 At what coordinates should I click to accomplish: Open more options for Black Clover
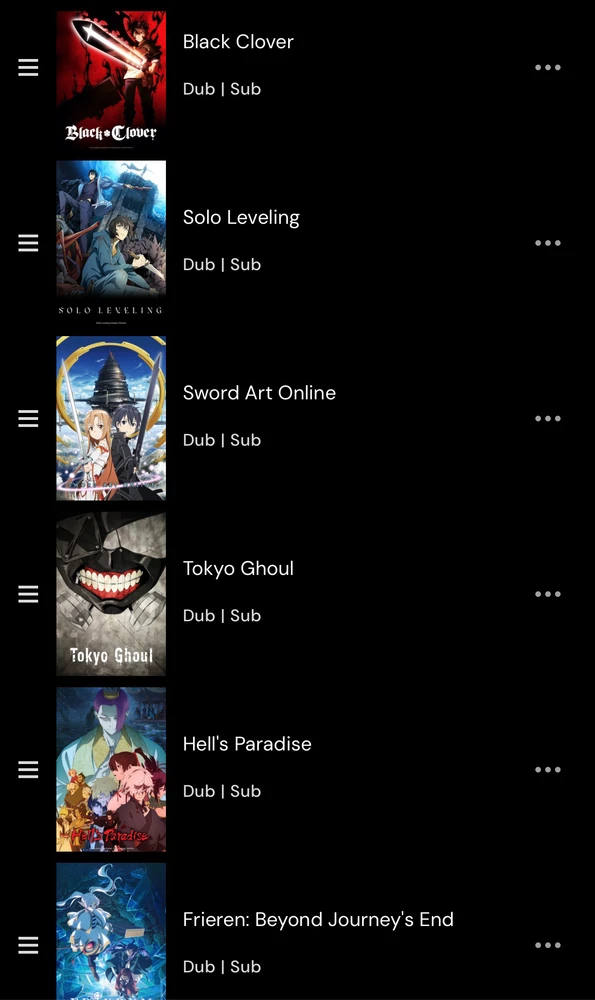(x=548, y=68)
